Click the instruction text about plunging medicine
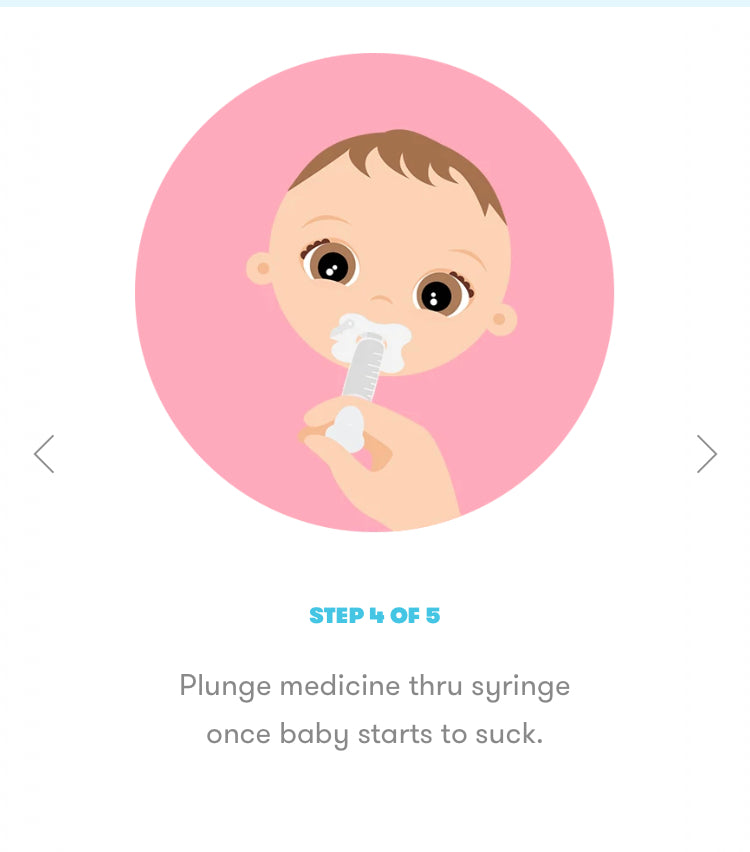The width and height of the screenshot is (750, 852). [375, 686]
